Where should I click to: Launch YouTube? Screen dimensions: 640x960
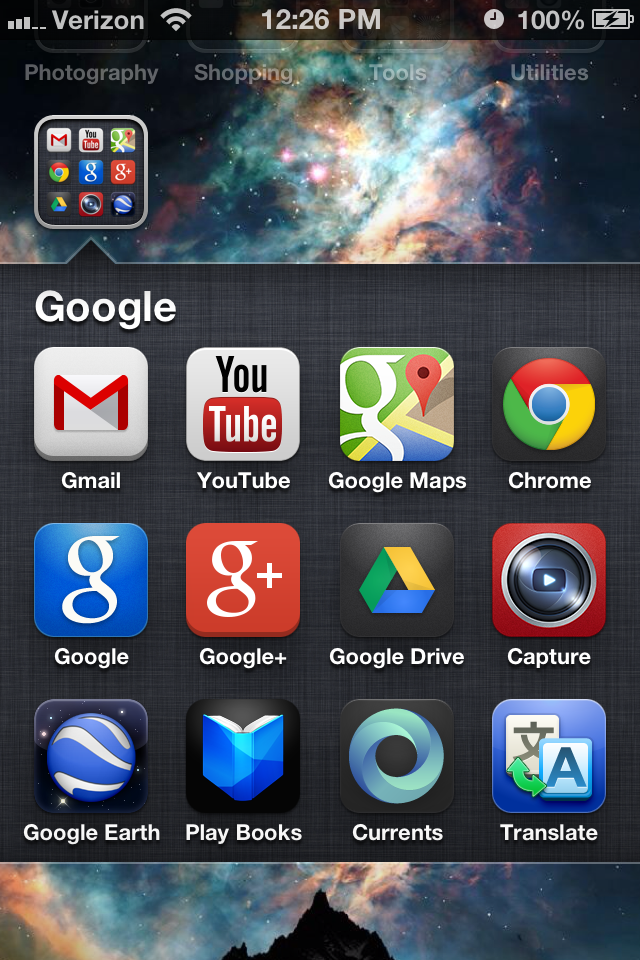243,404
